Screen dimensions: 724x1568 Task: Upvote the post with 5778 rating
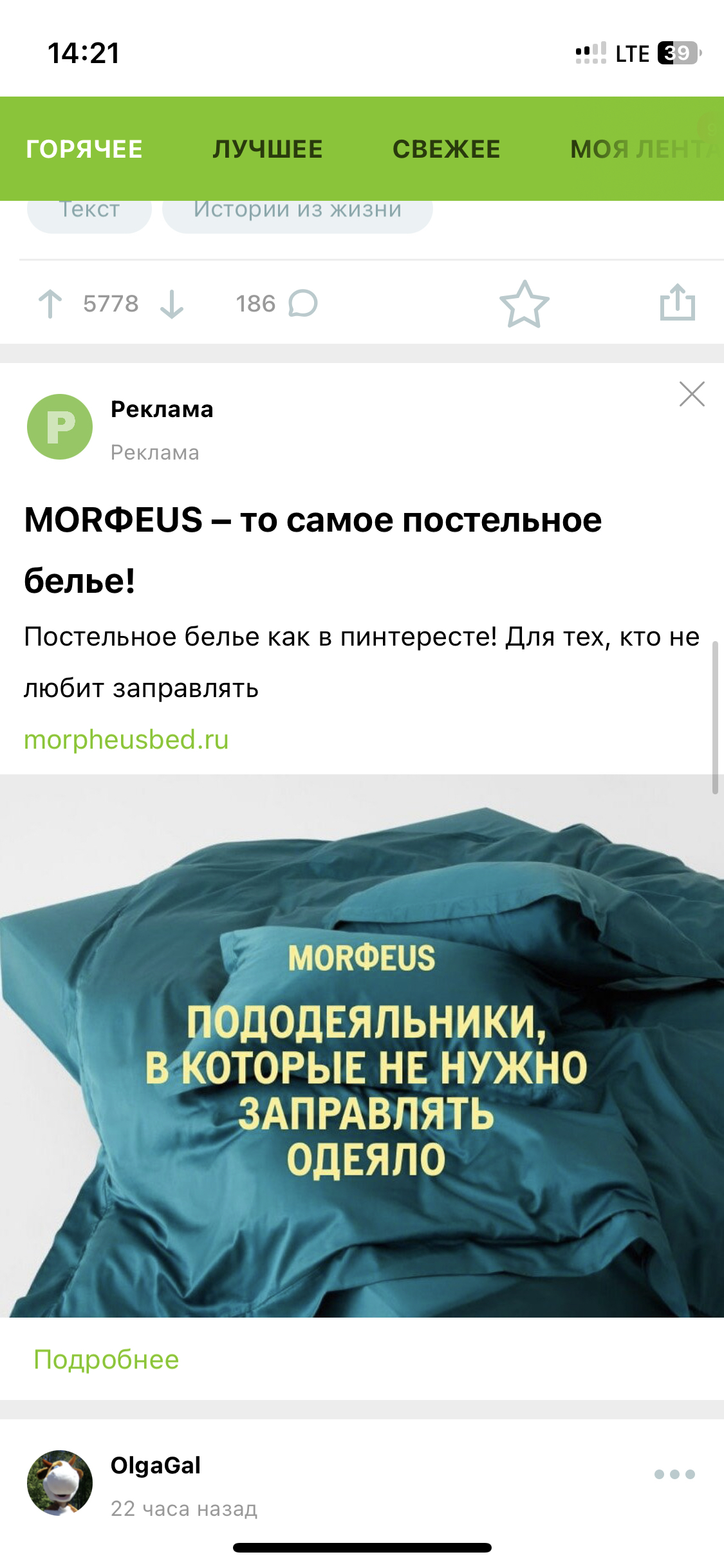tap(50, 304)
